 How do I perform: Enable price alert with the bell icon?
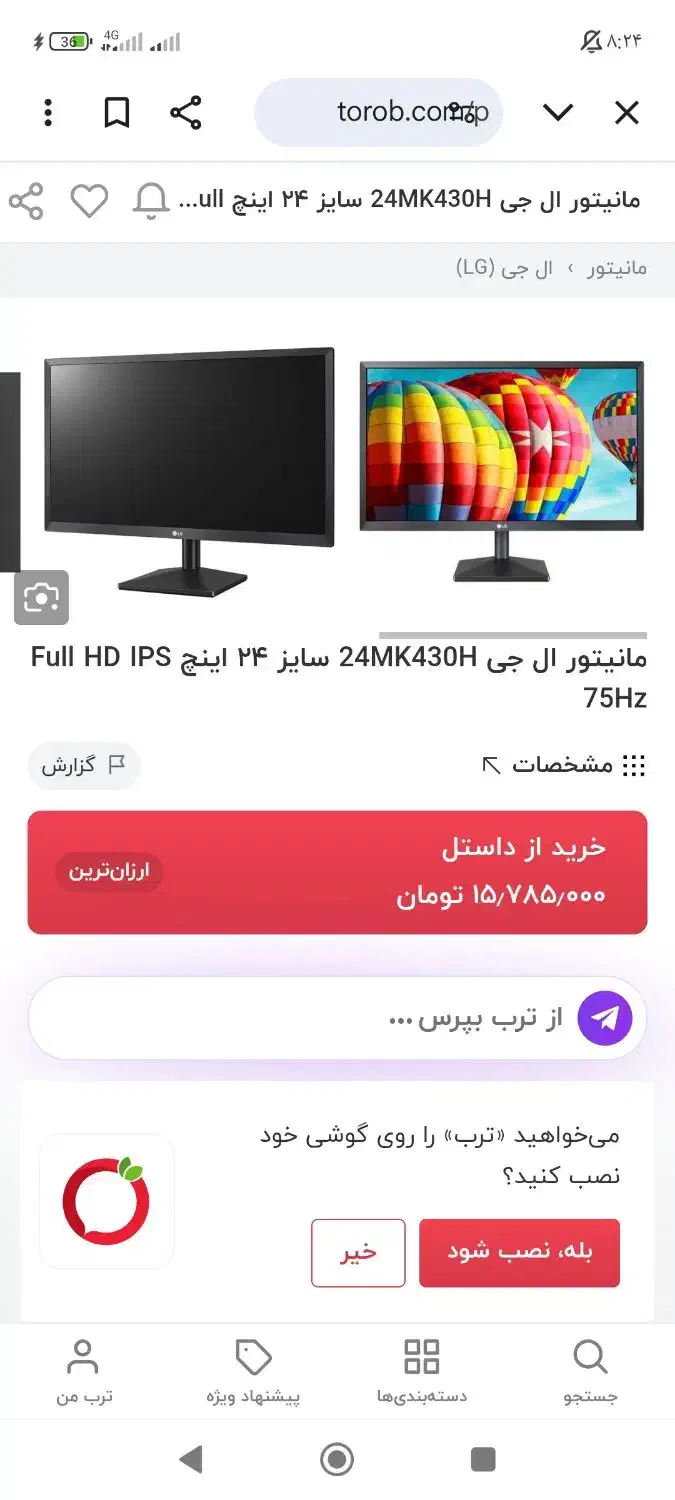point(151,201)
